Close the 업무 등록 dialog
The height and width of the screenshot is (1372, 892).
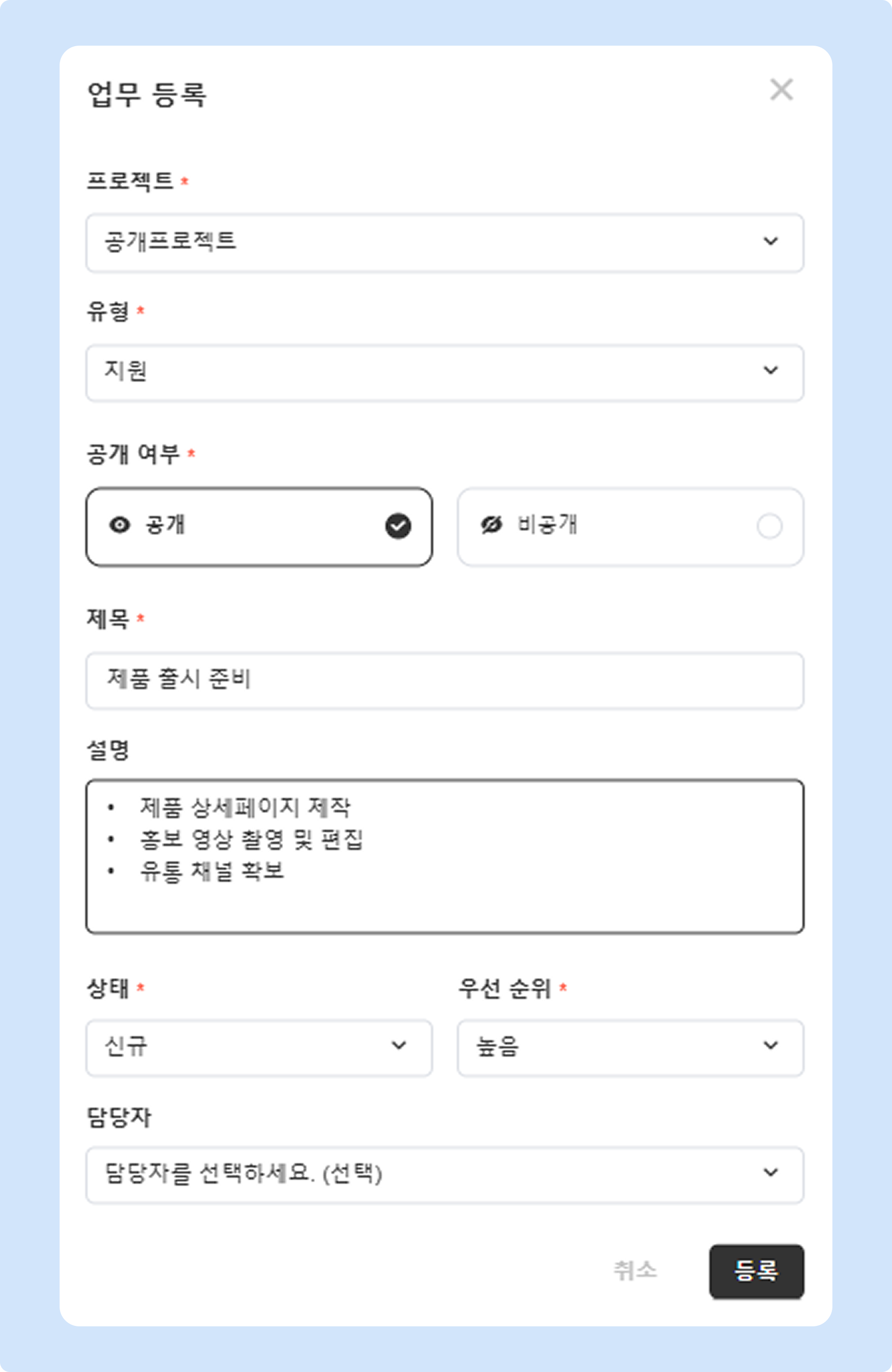781,90
